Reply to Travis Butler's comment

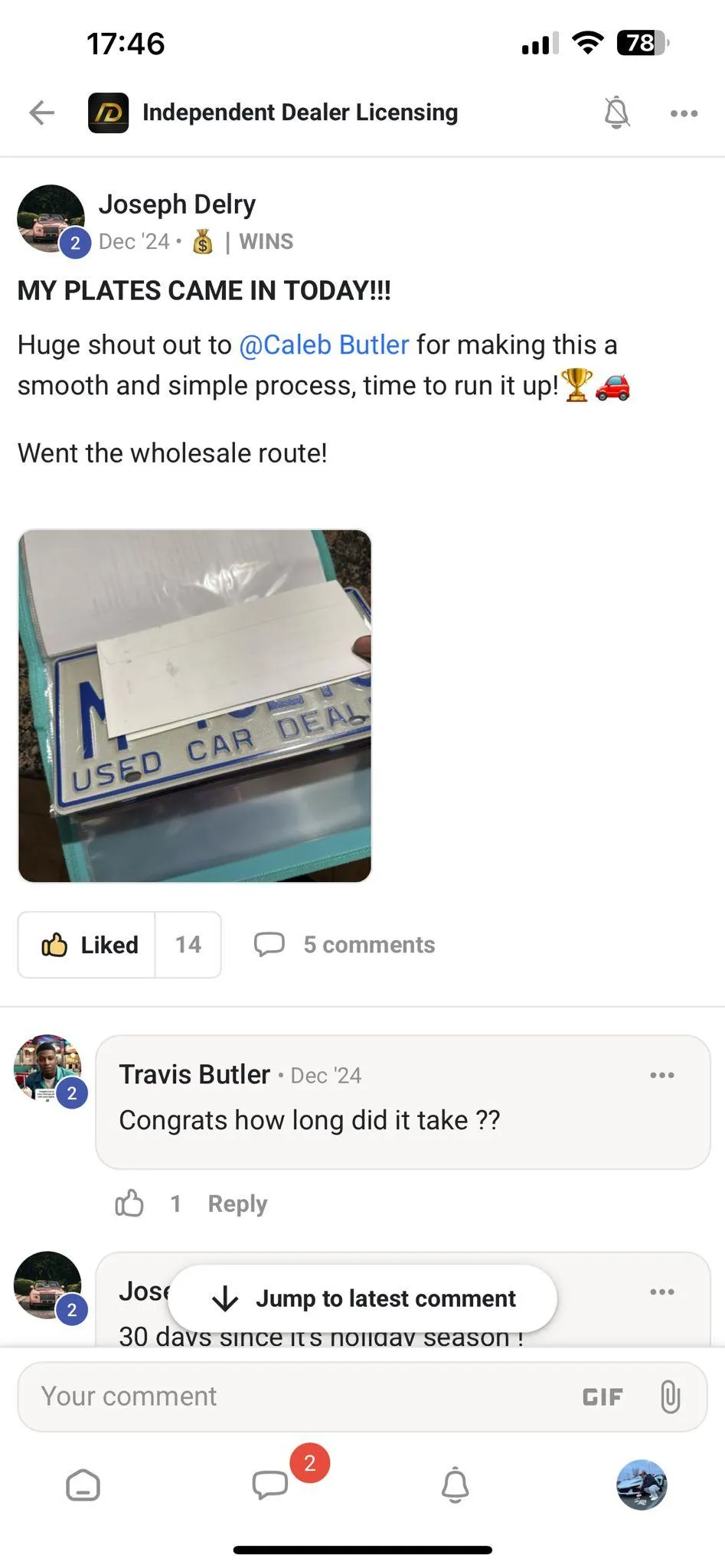click(x=237, y=1204)
